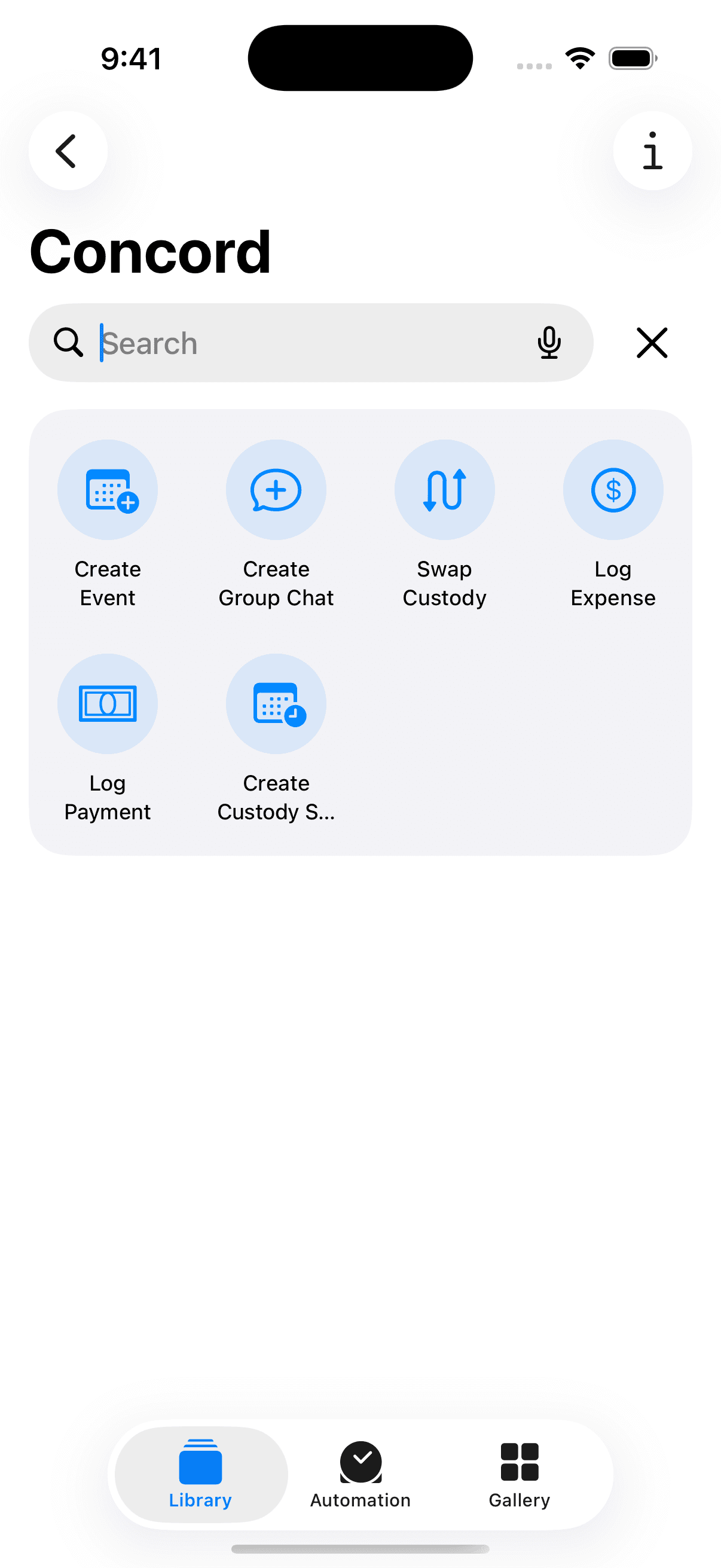The width and height of the screenshot is (721, 1568).
Task: Open the info panel via the i button
Action: pos(652,151)
